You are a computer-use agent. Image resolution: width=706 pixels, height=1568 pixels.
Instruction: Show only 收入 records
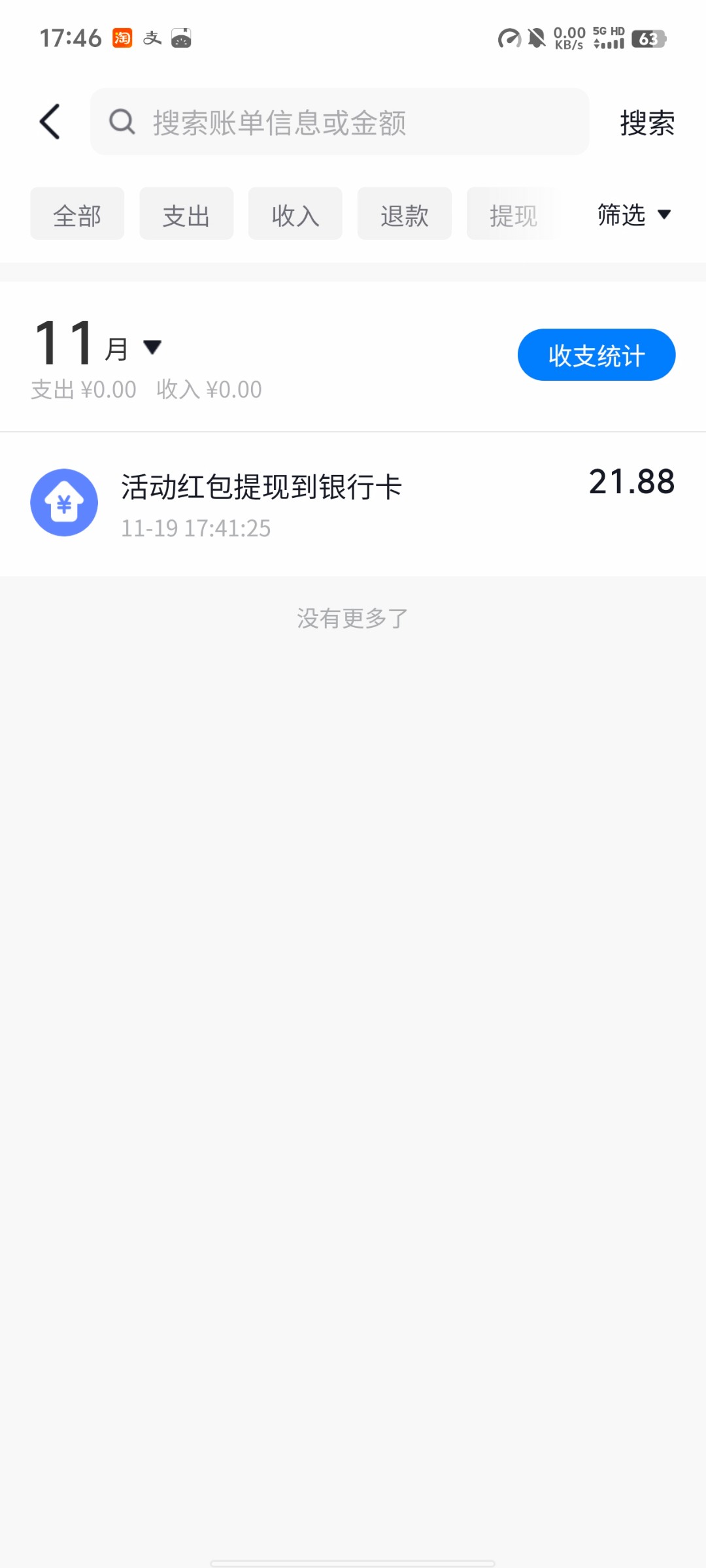(x=295, y=214)
